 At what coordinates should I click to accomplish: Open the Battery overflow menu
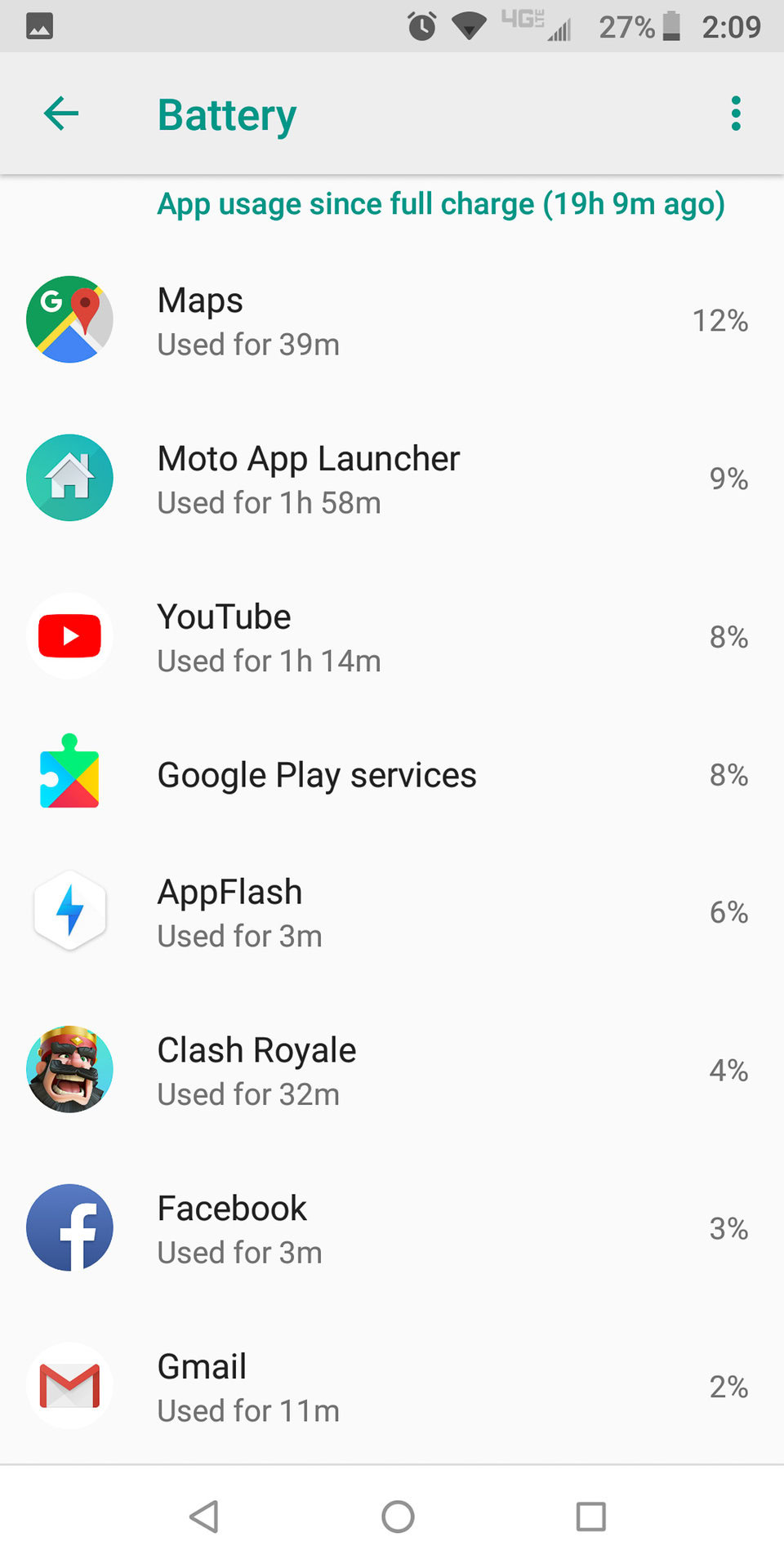(735, 114)
